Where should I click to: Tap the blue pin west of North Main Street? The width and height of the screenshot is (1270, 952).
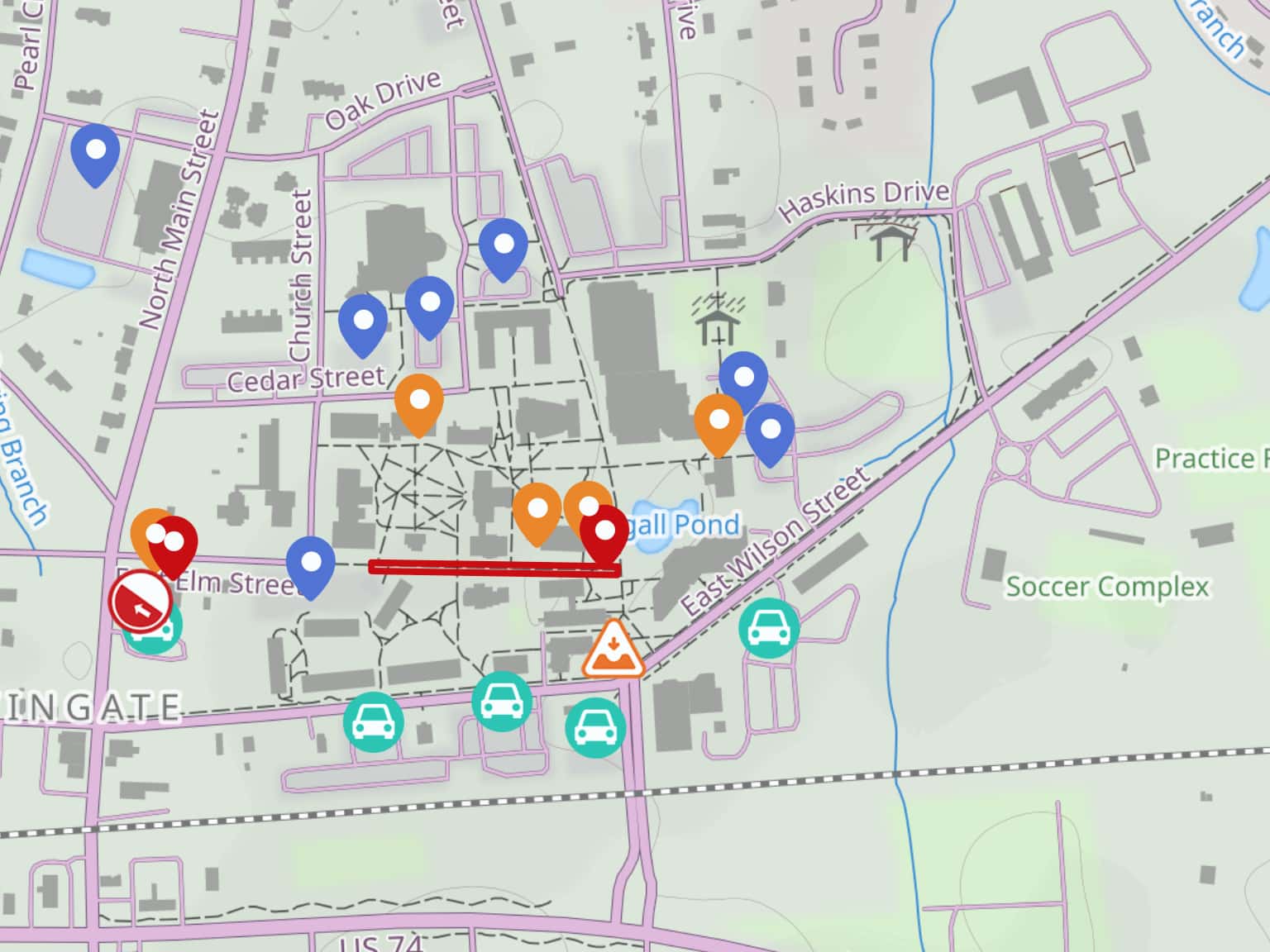(95, 153)
